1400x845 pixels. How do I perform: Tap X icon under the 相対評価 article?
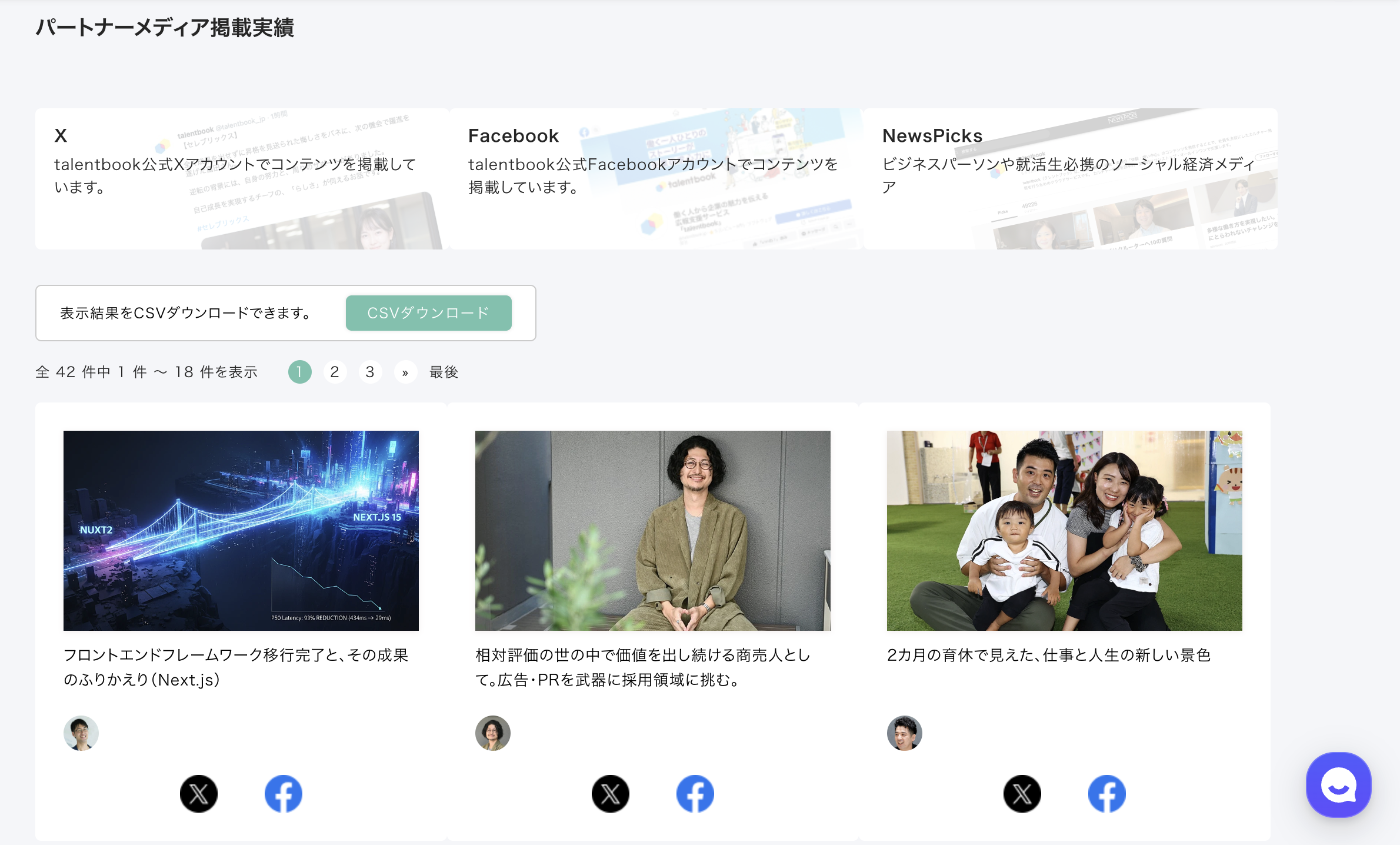pyautogui.click(x=611, y=794)
